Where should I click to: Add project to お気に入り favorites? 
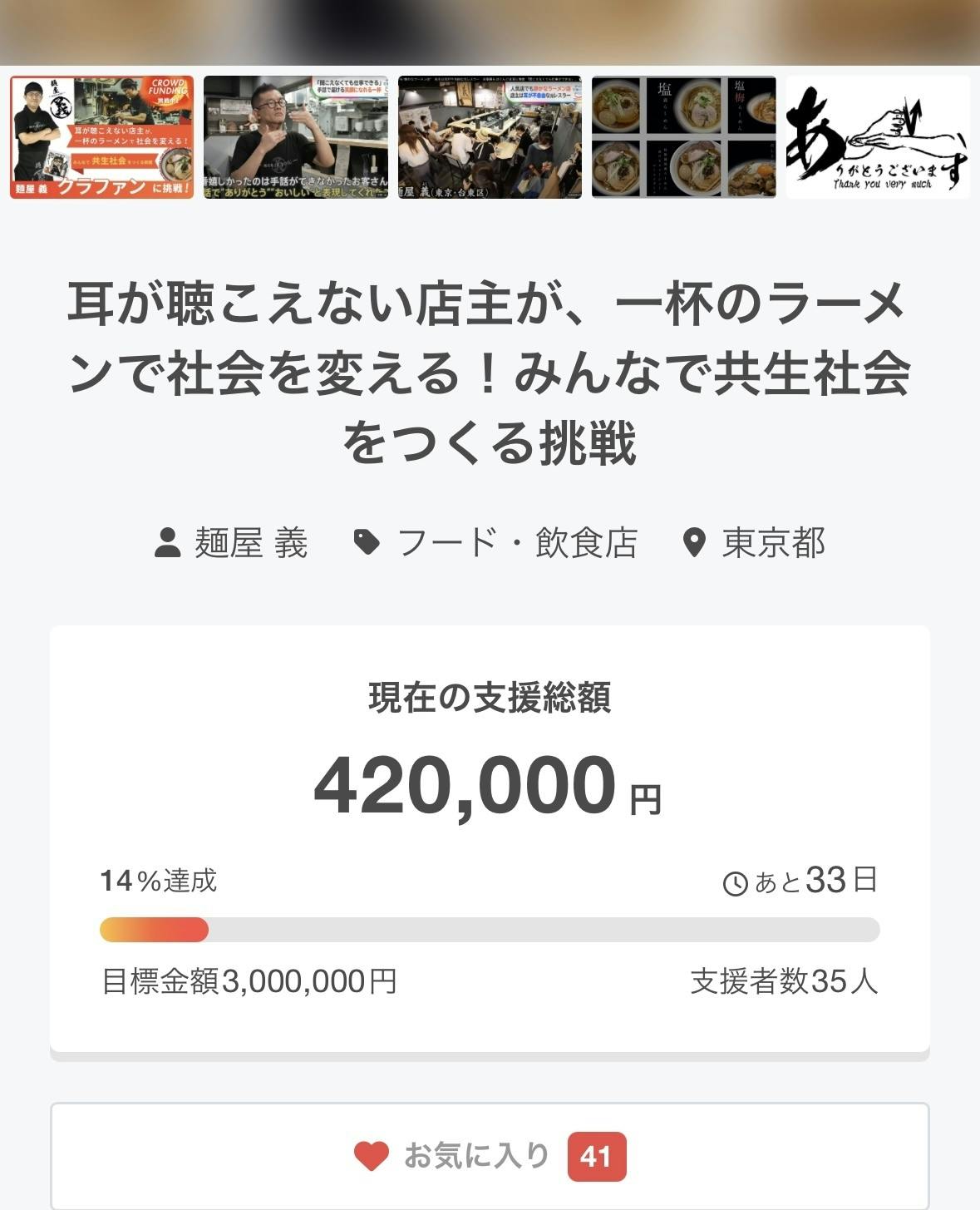click(x=490, y=1156)
